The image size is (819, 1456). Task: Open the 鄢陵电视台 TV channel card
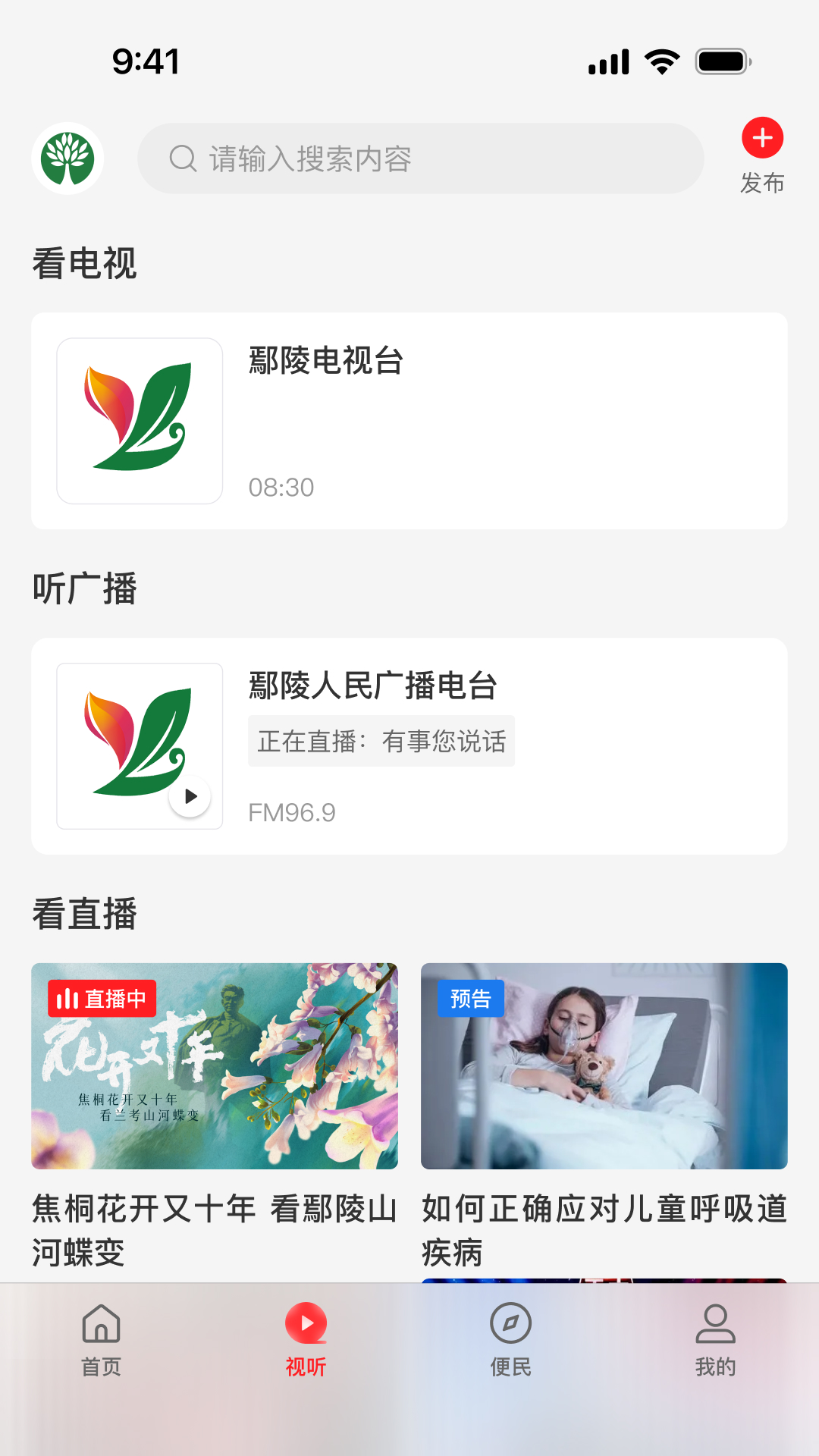409,421
